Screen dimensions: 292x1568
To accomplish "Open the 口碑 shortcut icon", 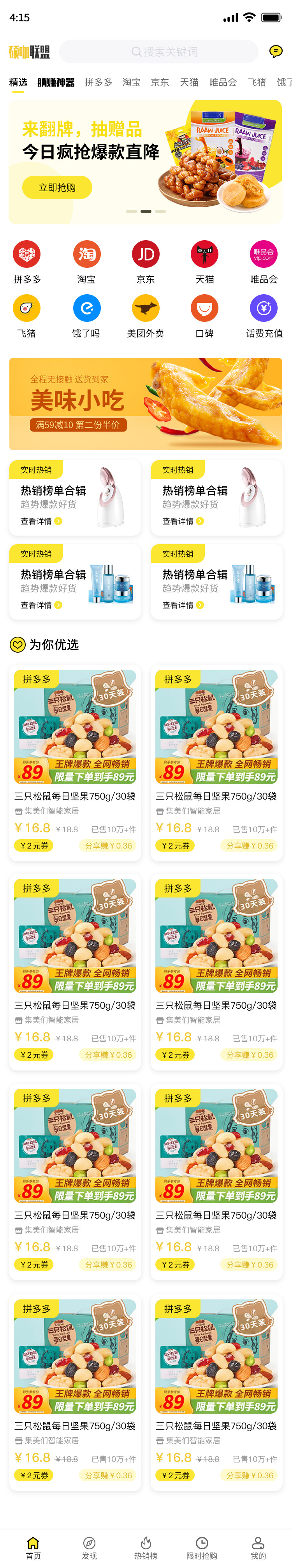I will coord(204,315).
